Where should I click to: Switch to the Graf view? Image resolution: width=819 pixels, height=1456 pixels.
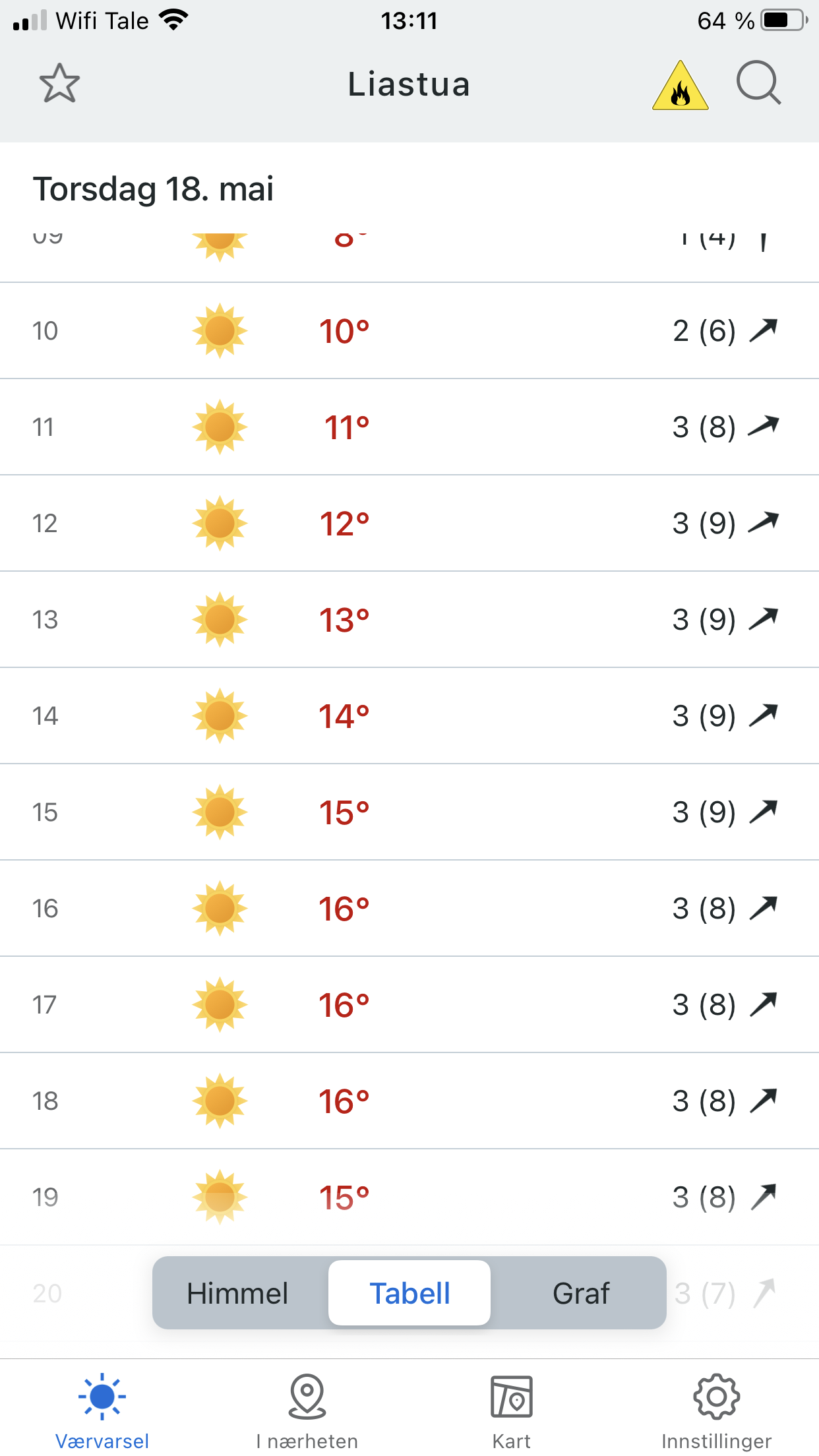point(580,1293)
